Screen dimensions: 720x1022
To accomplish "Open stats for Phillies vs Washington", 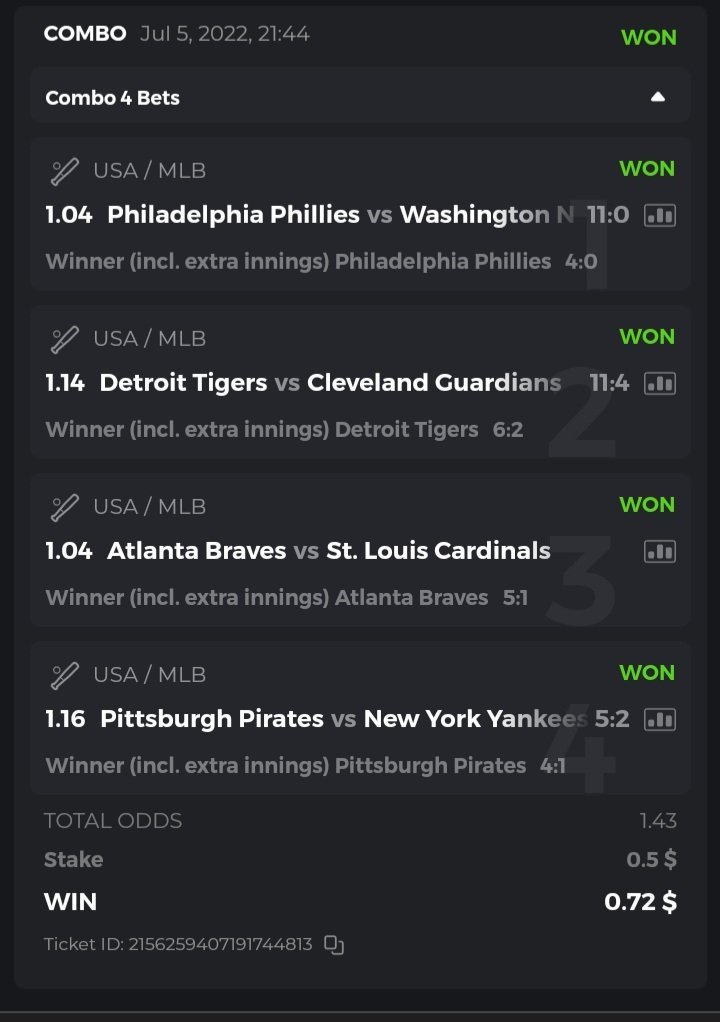I will point(660,215).
